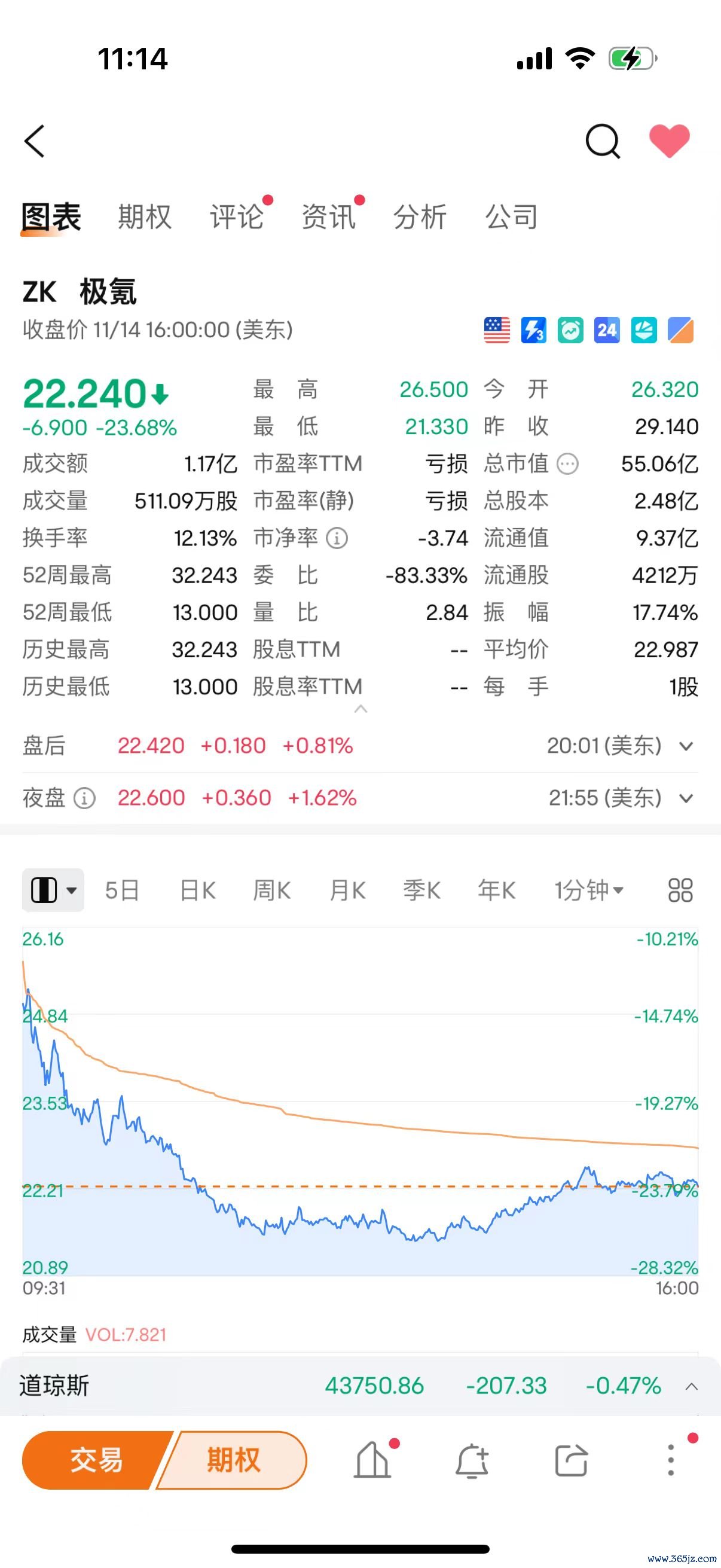
Task: Switch chart to 日K
Action: (198, 890)
